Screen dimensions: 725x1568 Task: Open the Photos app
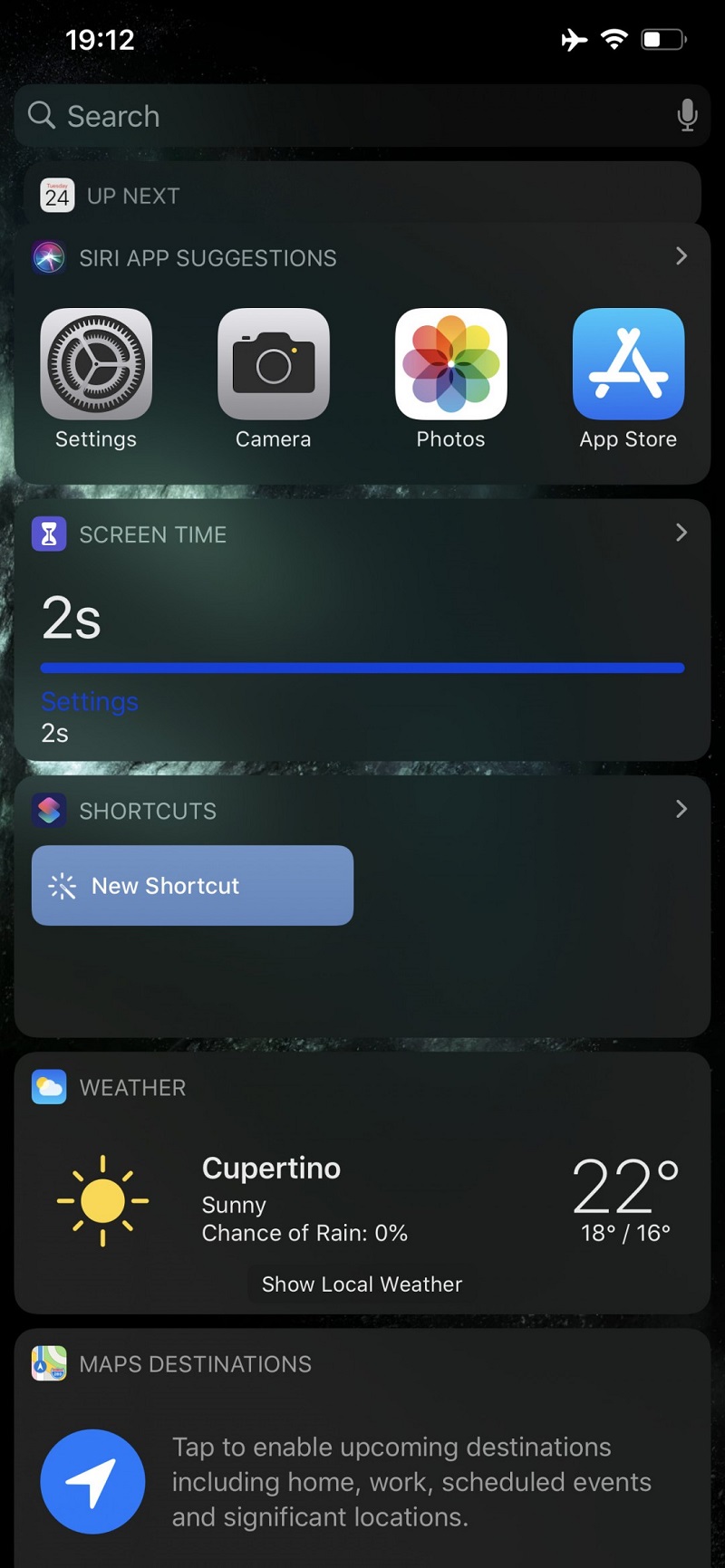coord(451,364)
